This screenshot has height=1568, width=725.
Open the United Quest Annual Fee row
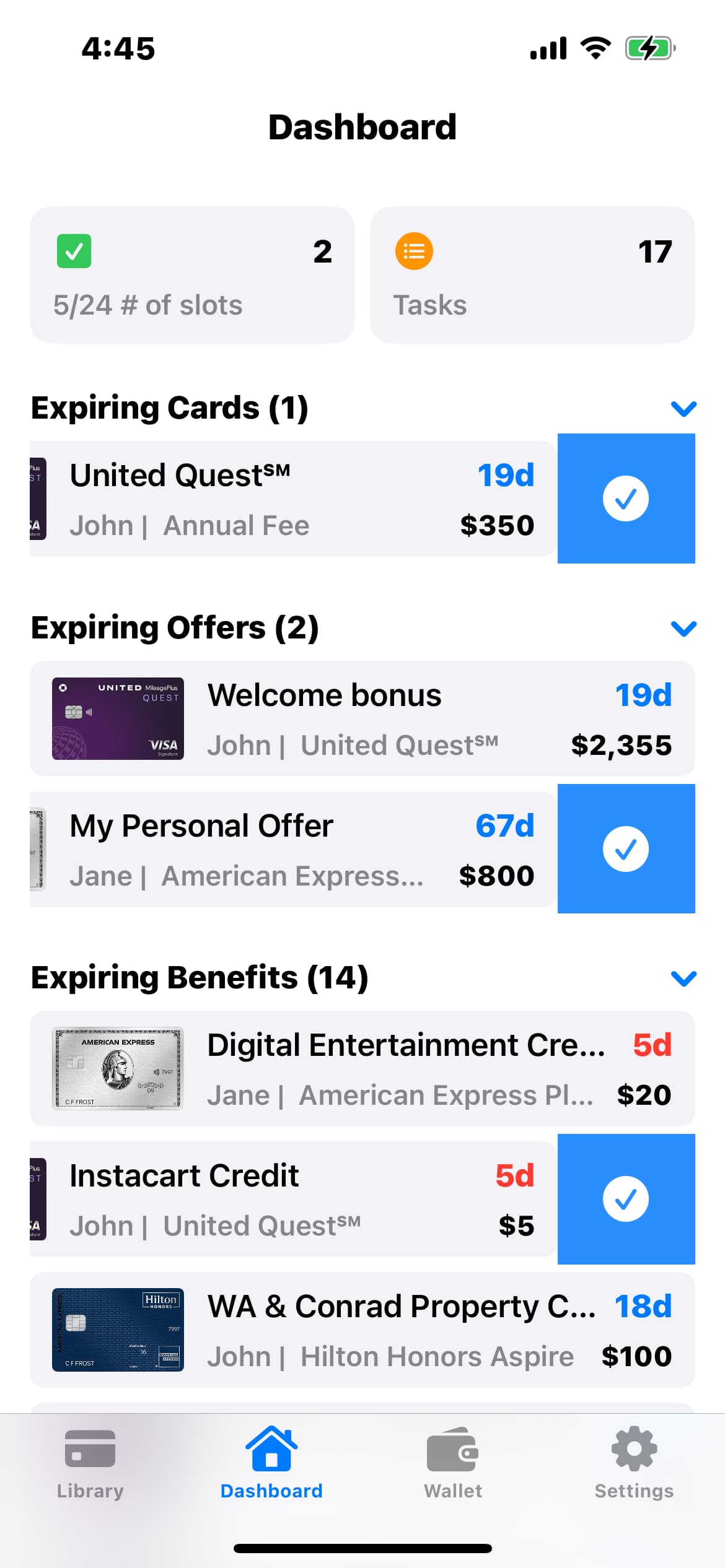(292, 499)
